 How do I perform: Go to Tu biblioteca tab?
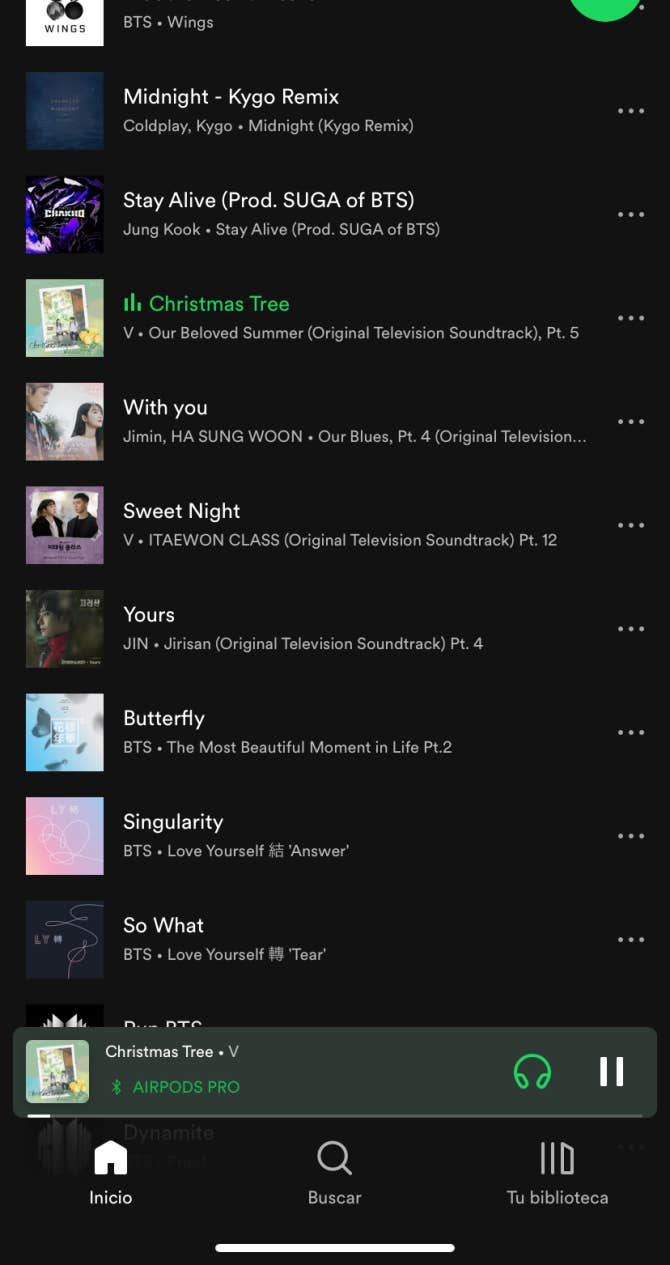pos(557,1173)
